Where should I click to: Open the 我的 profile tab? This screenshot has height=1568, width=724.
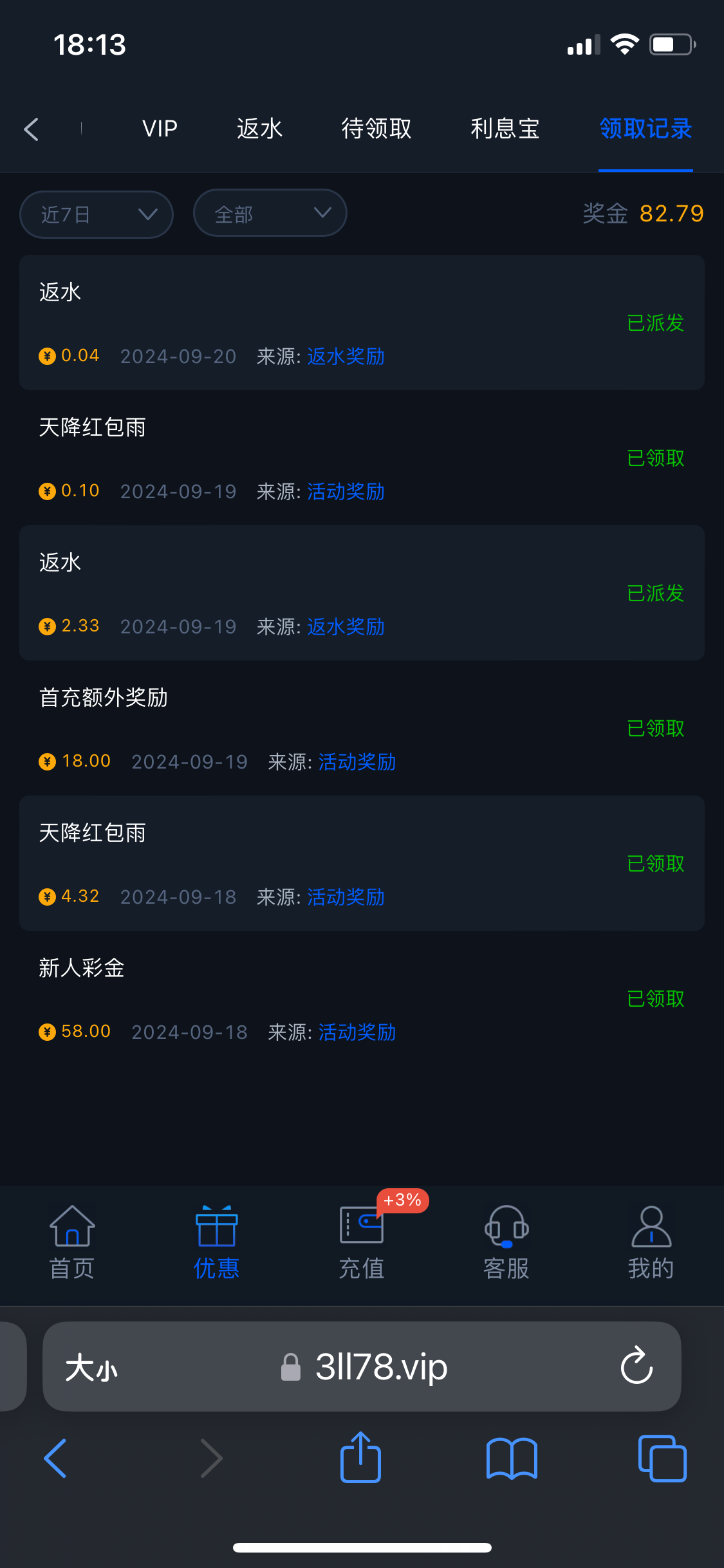click(x=651, y=1242)
